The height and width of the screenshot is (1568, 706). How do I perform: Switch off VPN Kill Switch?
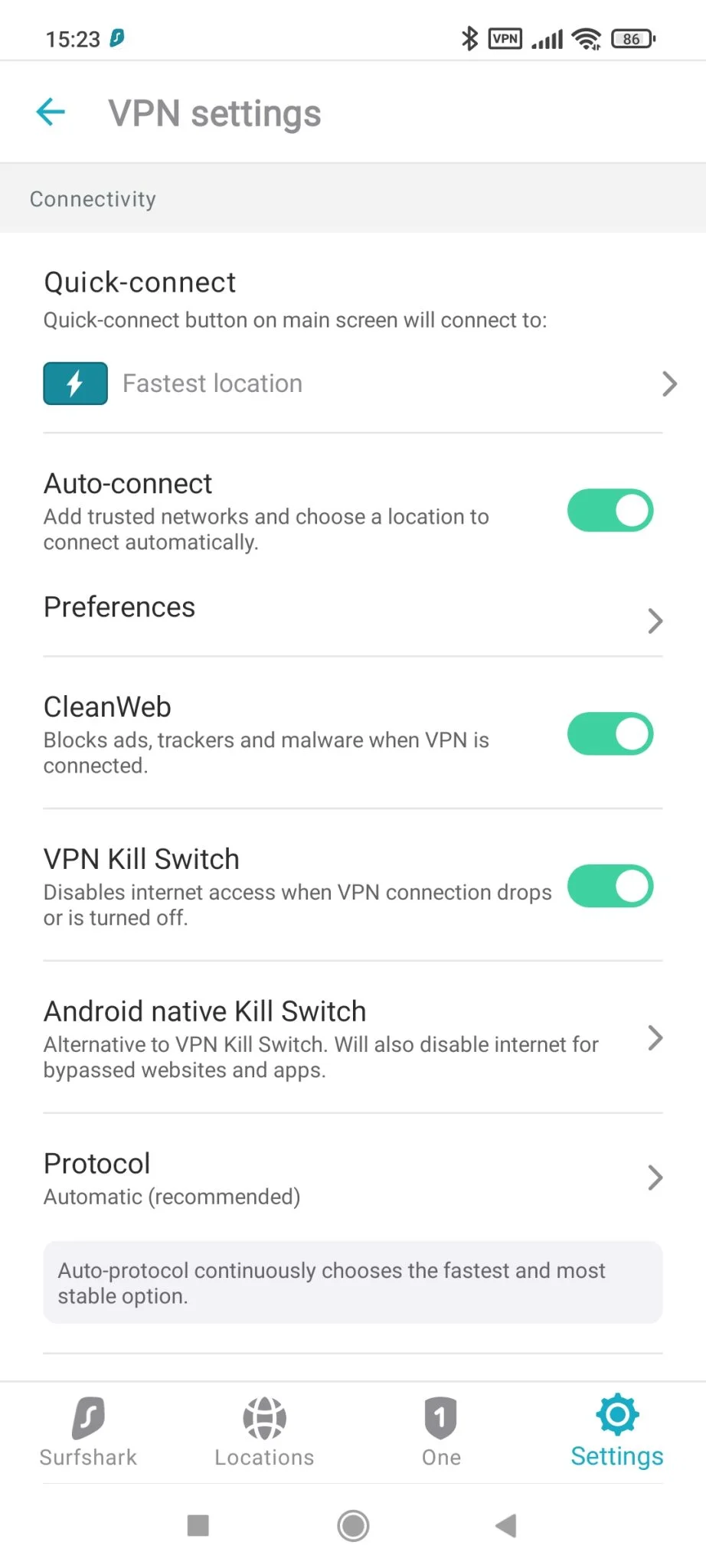[610, 887]
